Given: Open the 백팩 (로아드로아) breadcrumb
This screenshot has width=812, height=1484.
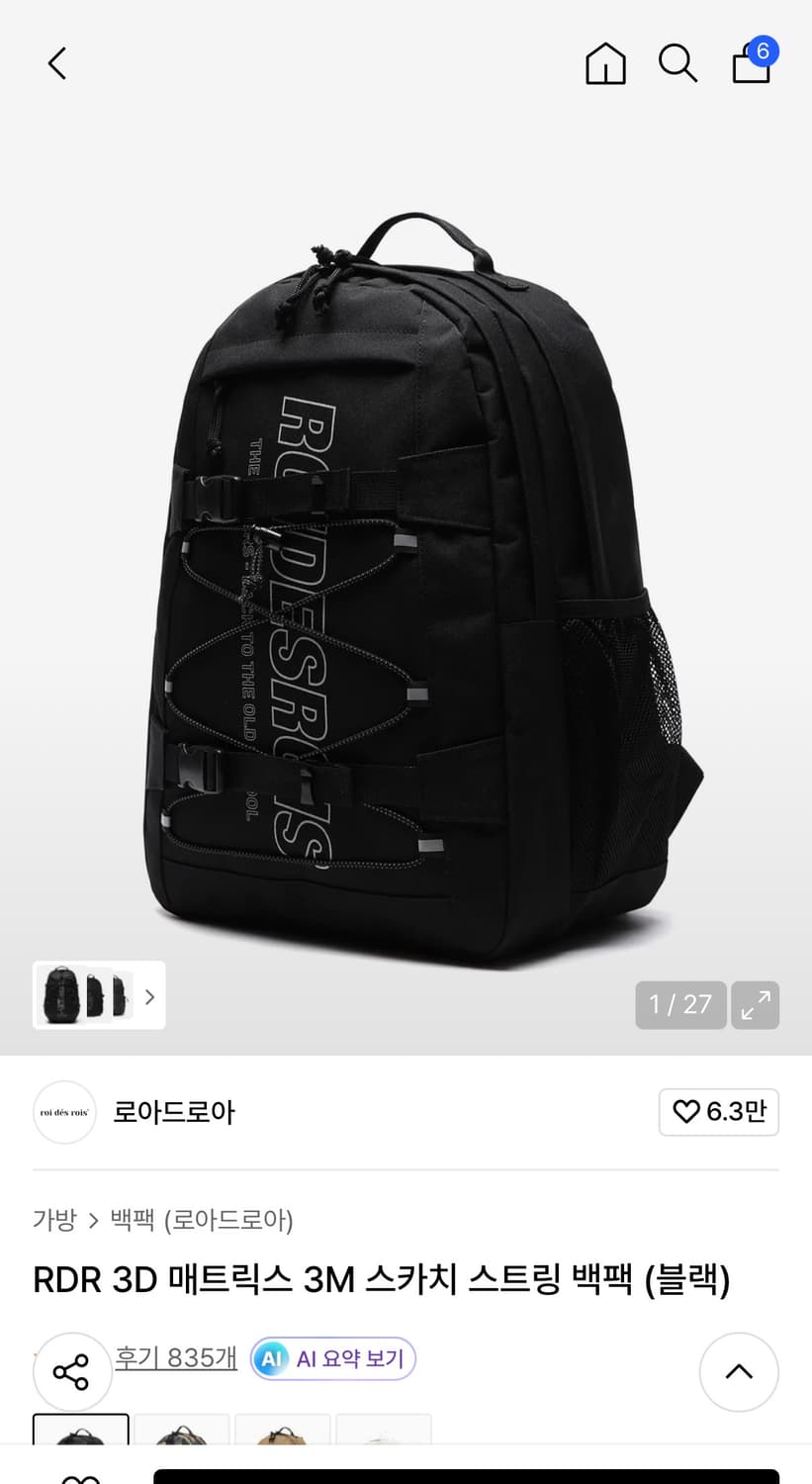Looking at the screenshot, I should click(198, 1221).
